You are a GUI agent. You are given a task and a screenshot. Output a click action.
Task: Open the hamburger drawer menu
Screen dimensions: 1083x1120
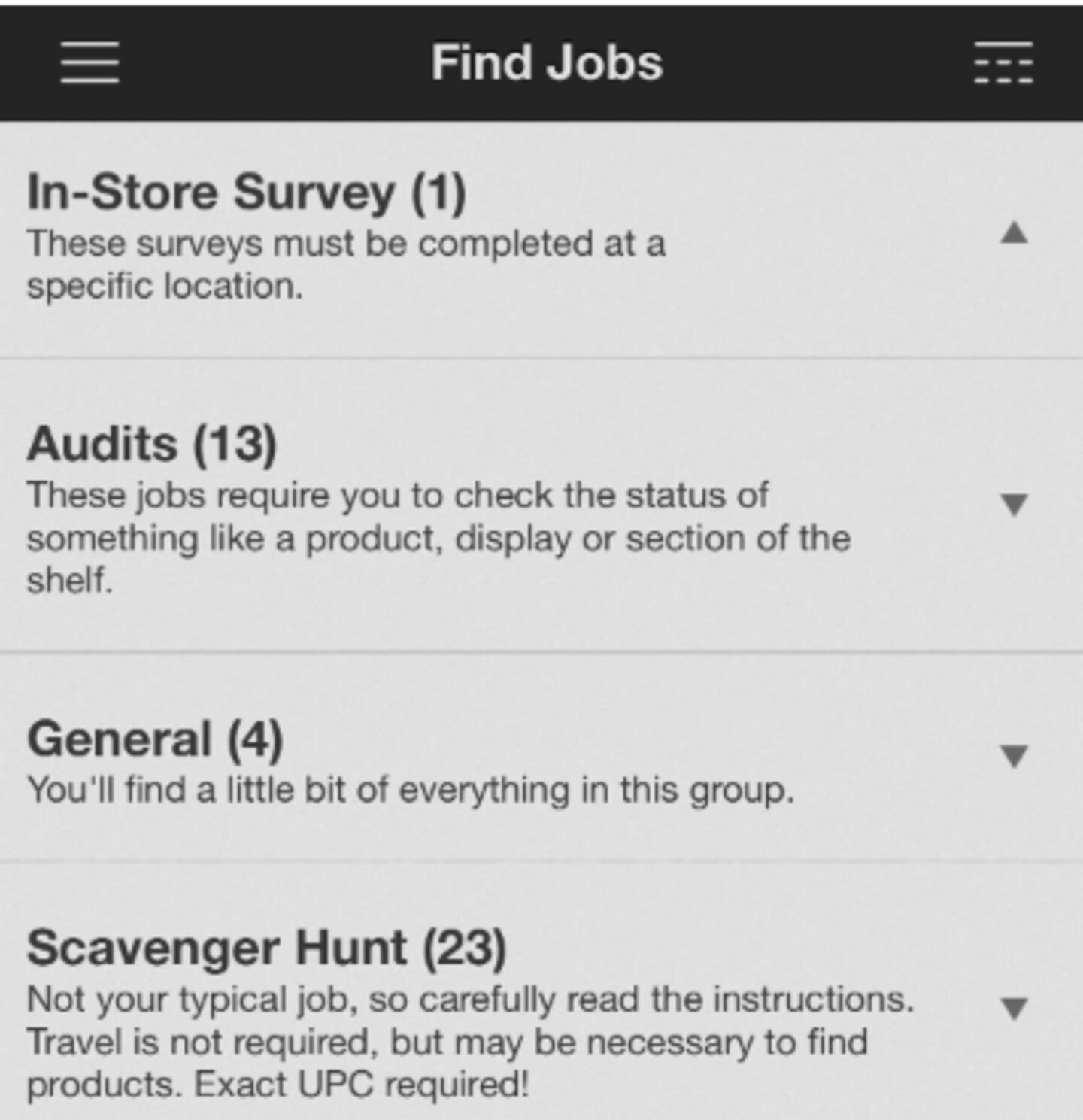click(89, 62)
